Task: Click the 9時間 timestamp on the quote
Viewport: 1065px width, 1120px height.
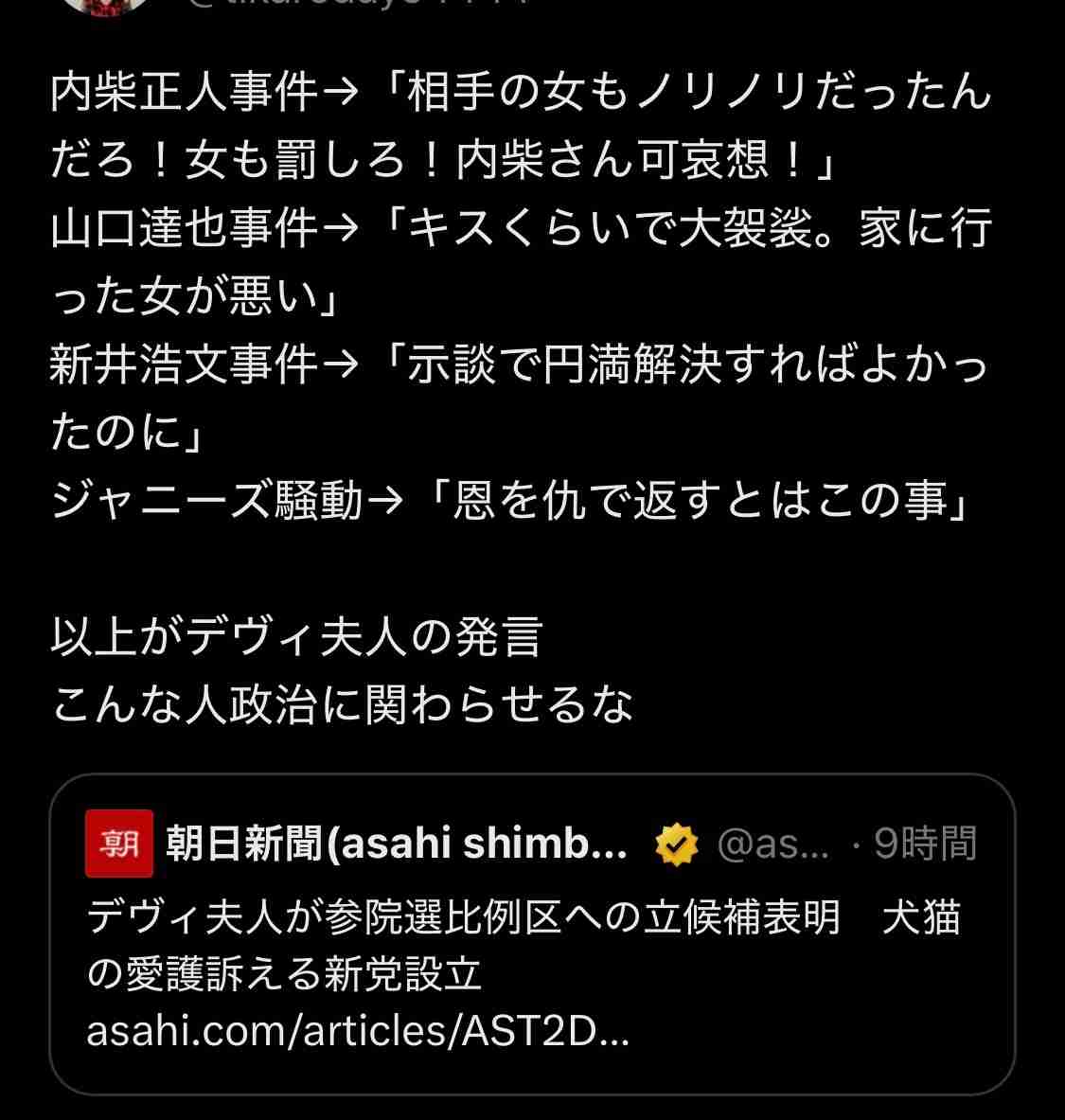Action: (x=923, y=842)
